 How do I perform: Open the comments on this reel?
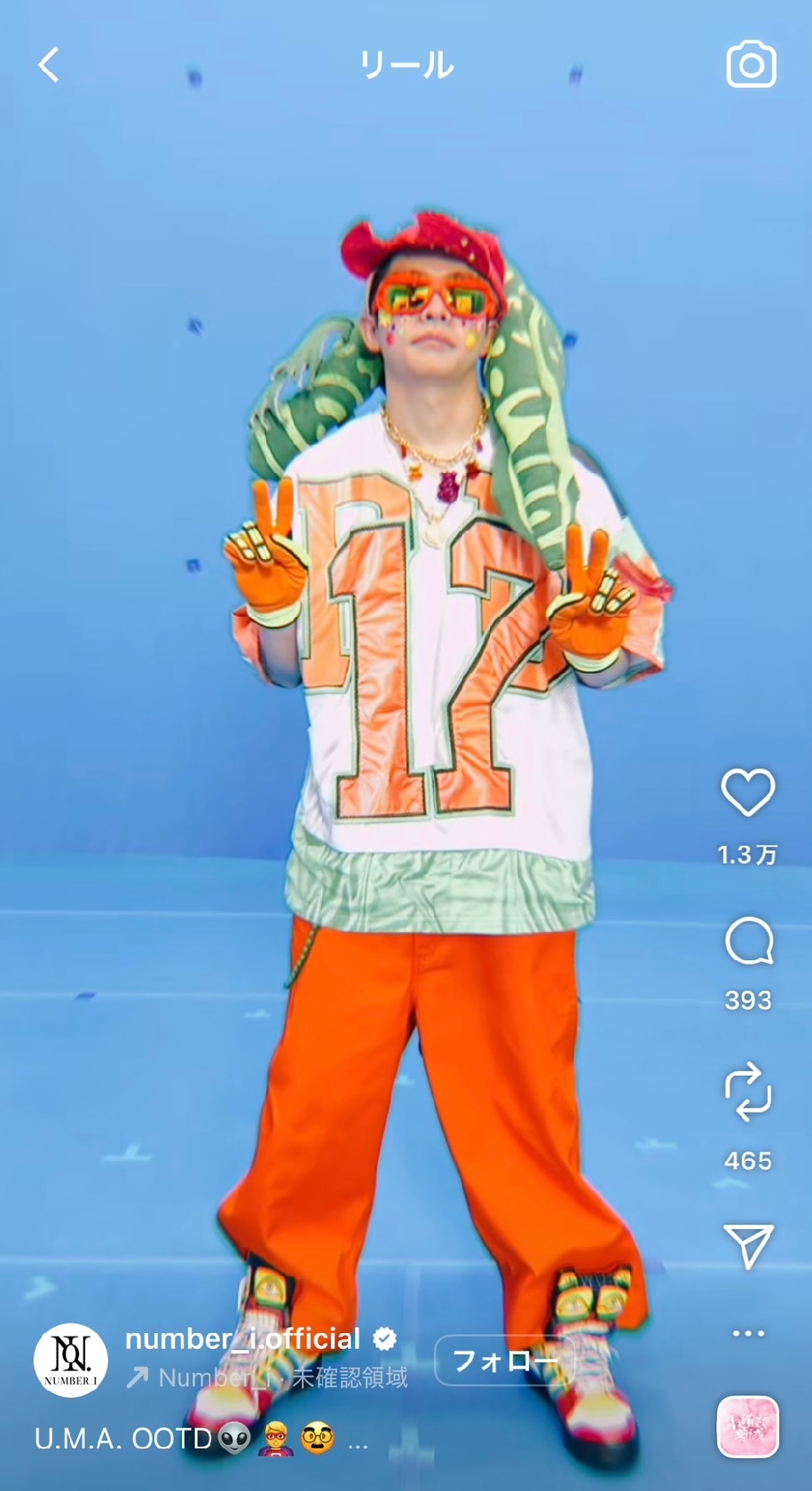coord(748,942)
